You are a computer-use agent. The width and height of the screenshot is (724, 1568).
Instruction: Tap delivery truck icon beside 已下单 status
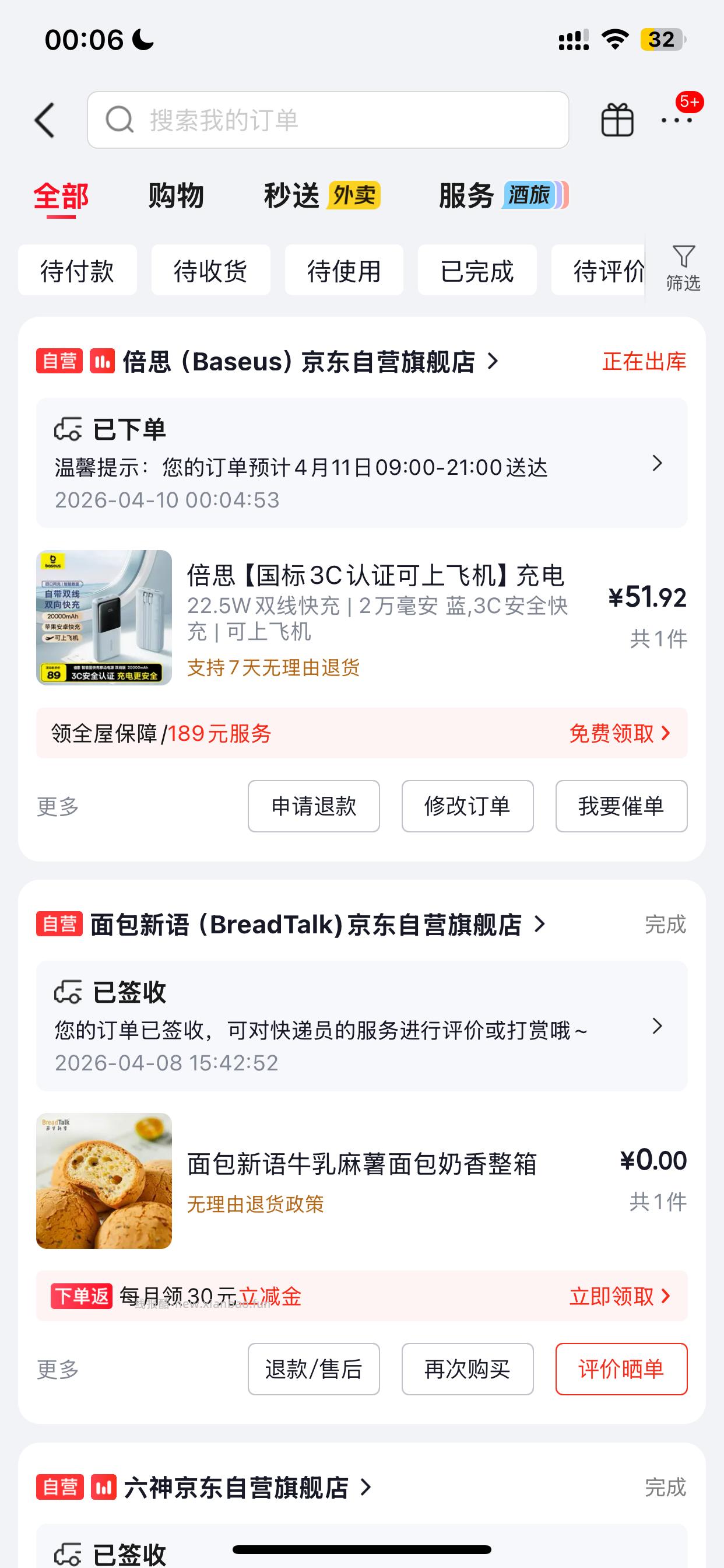(69, 430)
